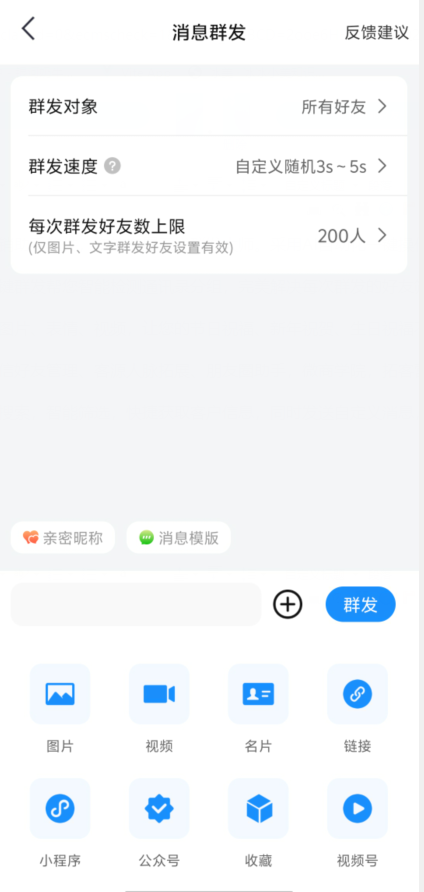
Task: Send with the blue 群发 button
Action: [x=360, y=604]
